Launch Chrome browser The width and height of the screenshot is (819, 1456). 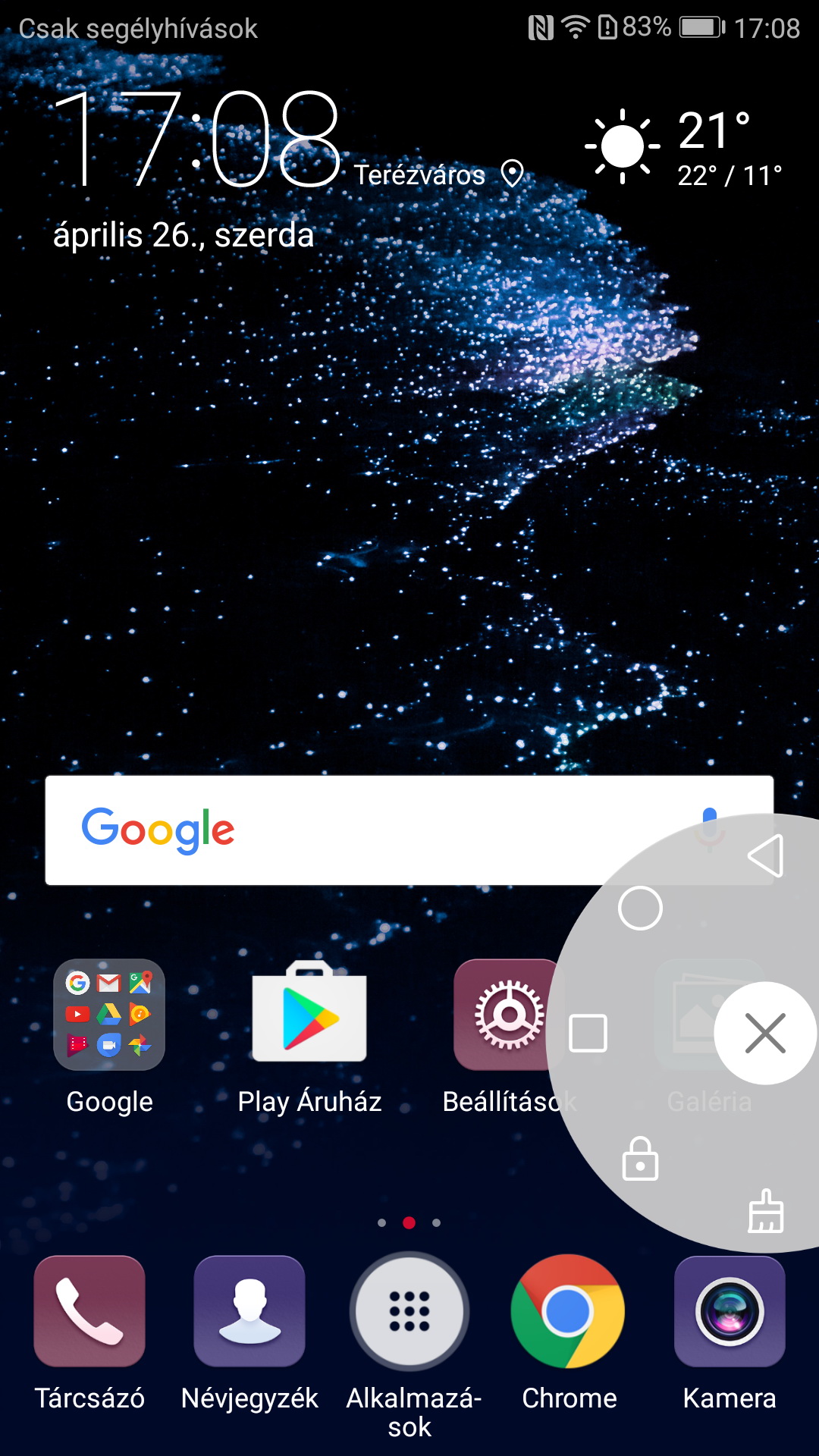coord(568,1312)
